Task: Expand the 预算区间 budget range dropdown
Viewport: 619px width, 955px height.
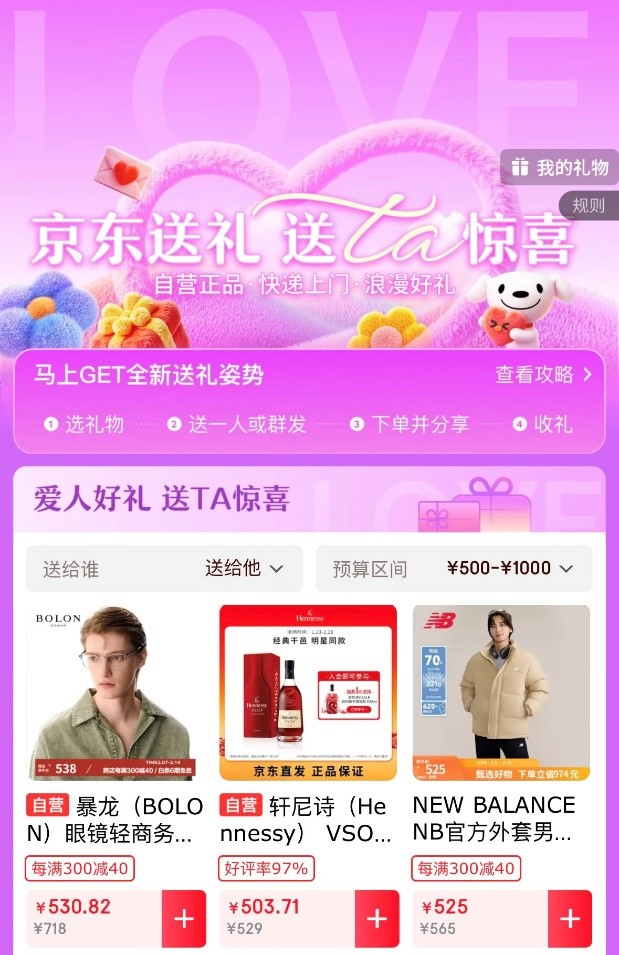Action: click(454, 569)
